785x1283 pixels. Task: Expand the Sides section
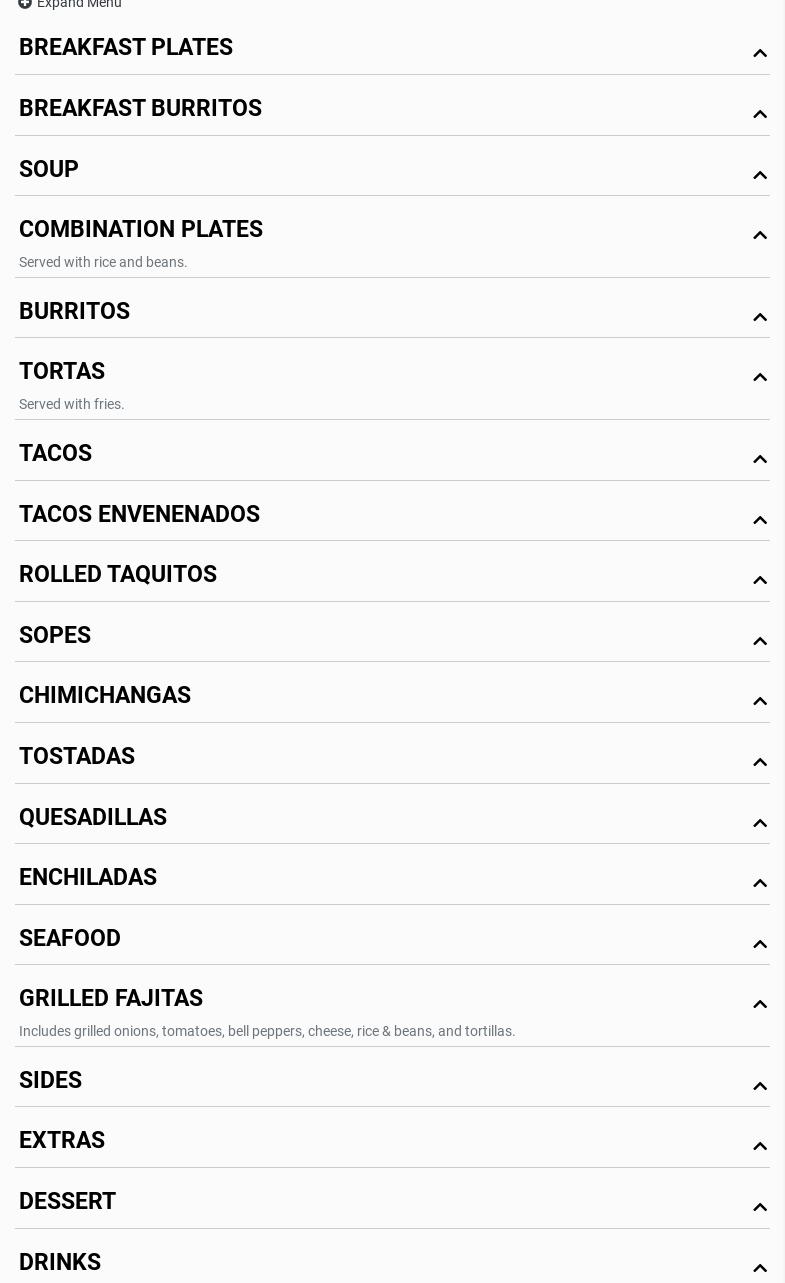51,1081
